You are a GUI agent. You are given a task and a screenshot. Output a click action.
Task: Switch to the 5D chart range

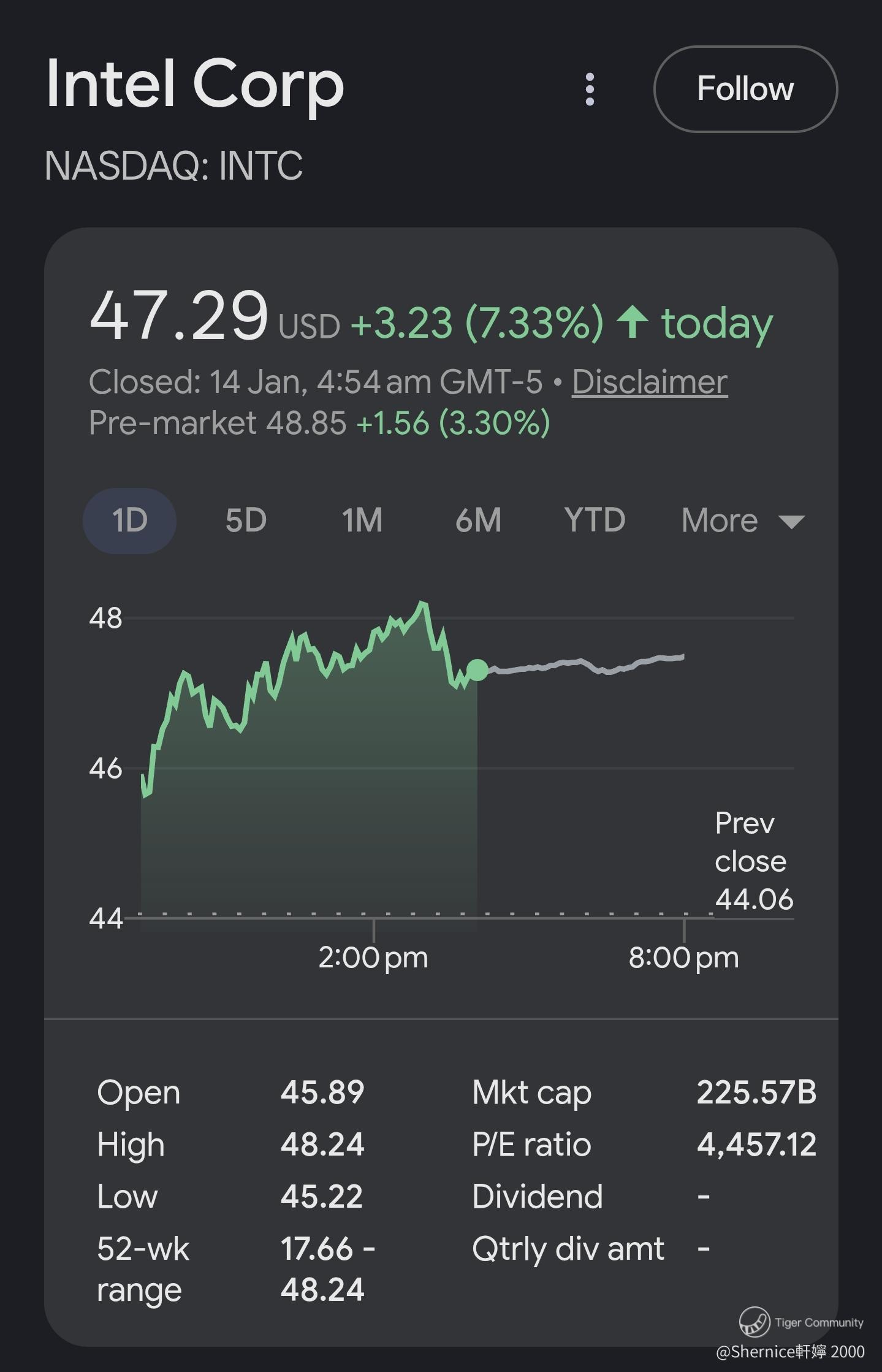click(x=246, y=520)
